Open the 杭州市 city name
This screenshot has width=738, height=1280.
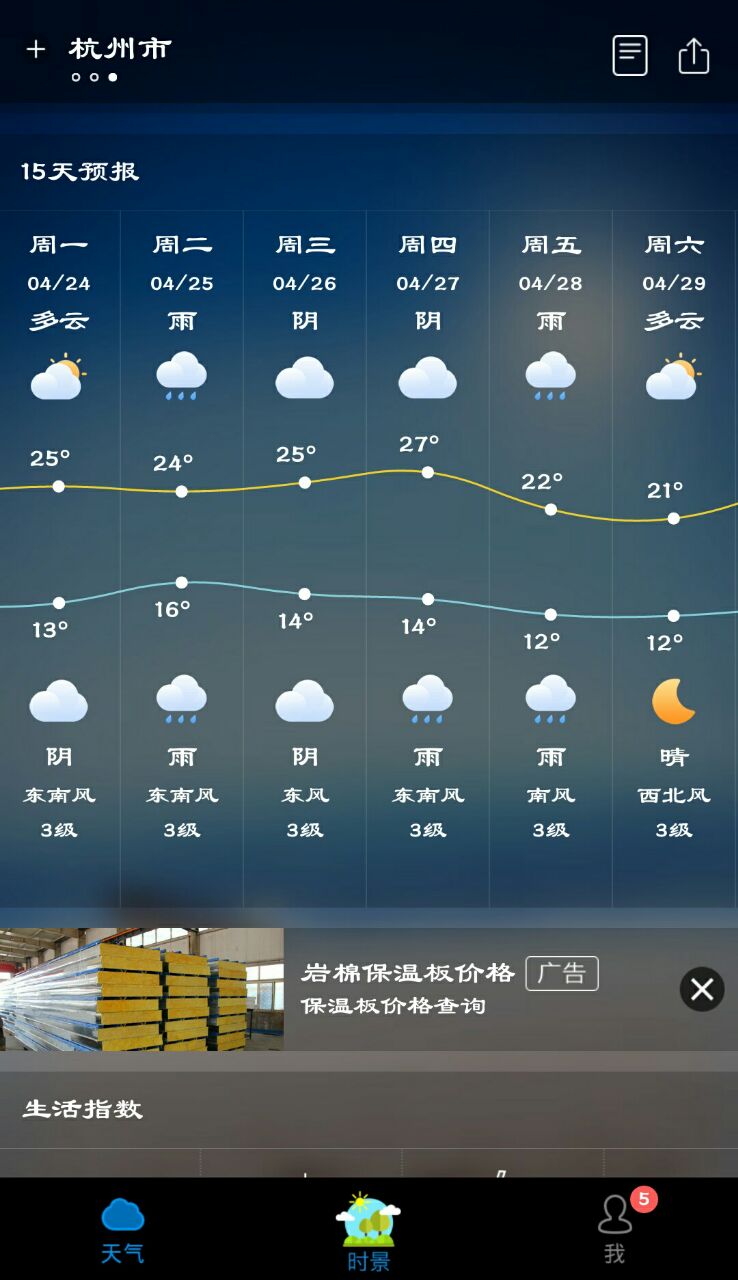click(120, 49)
